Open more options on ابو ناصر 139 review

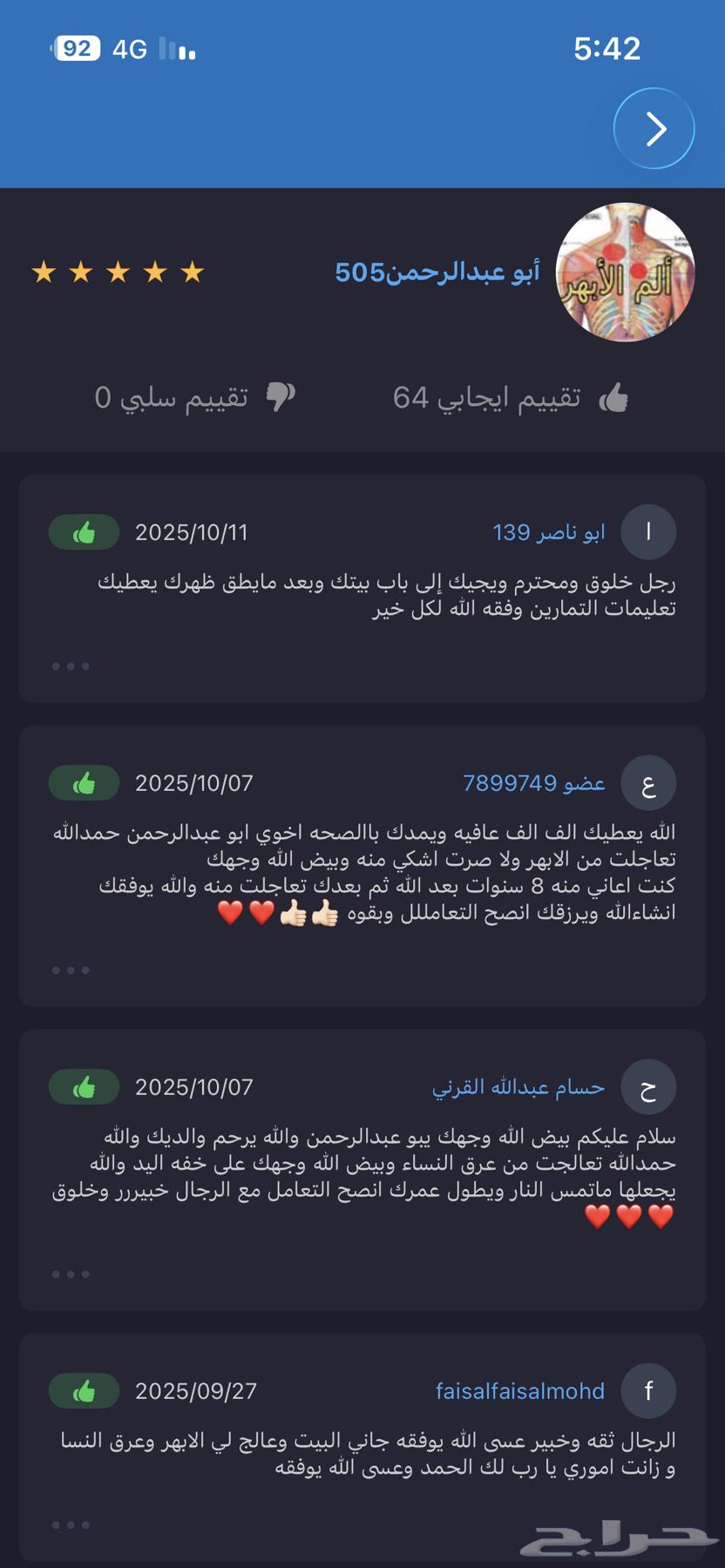coord(71,666)
